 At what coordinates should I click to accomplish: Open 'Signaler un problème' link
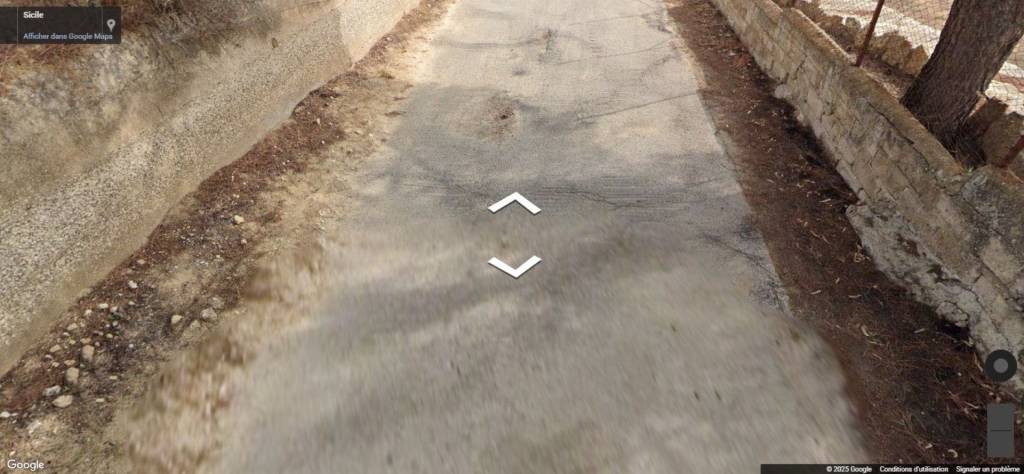[x=987, y=469]
